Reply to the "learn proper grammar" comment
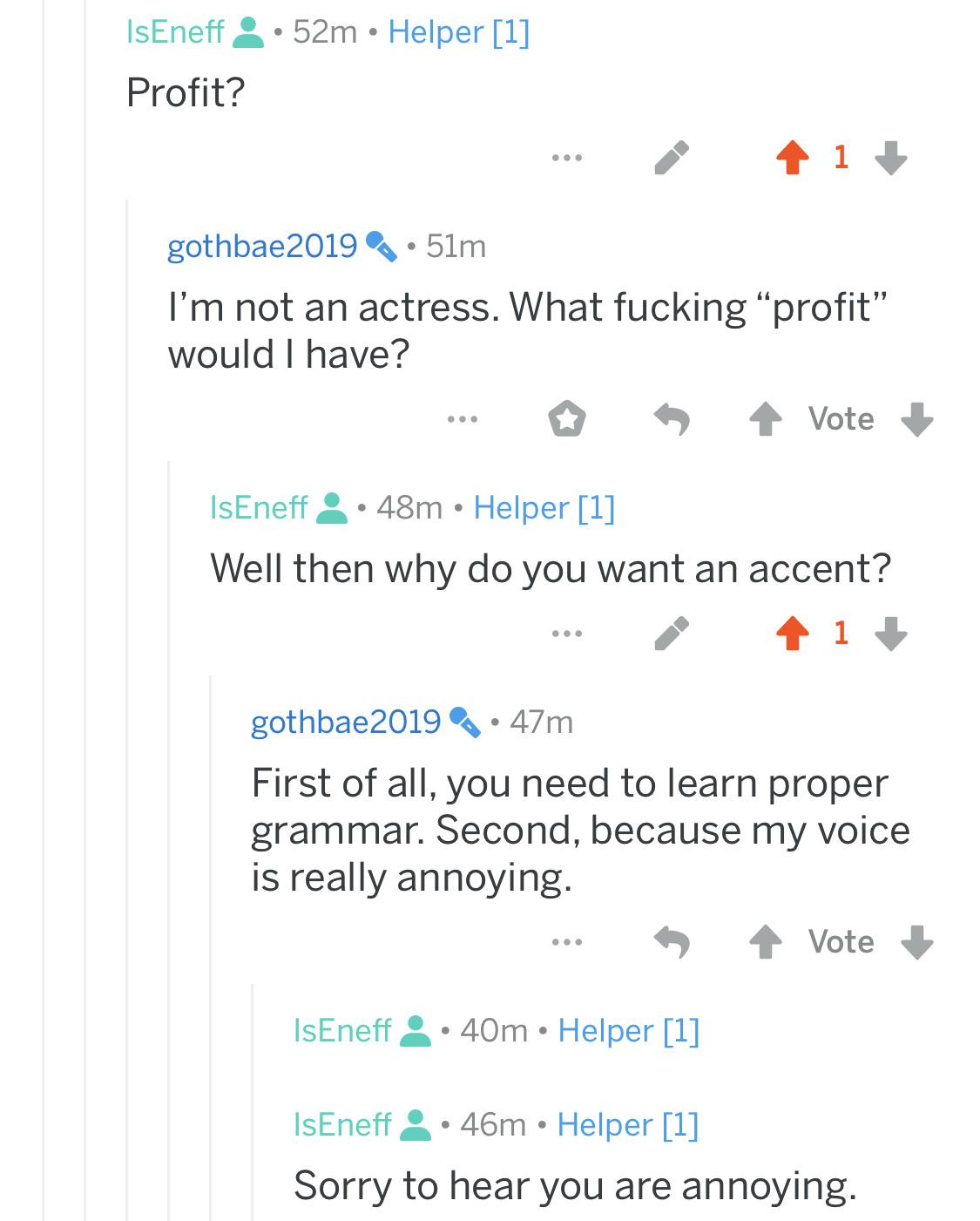 [x=672, y=941]
